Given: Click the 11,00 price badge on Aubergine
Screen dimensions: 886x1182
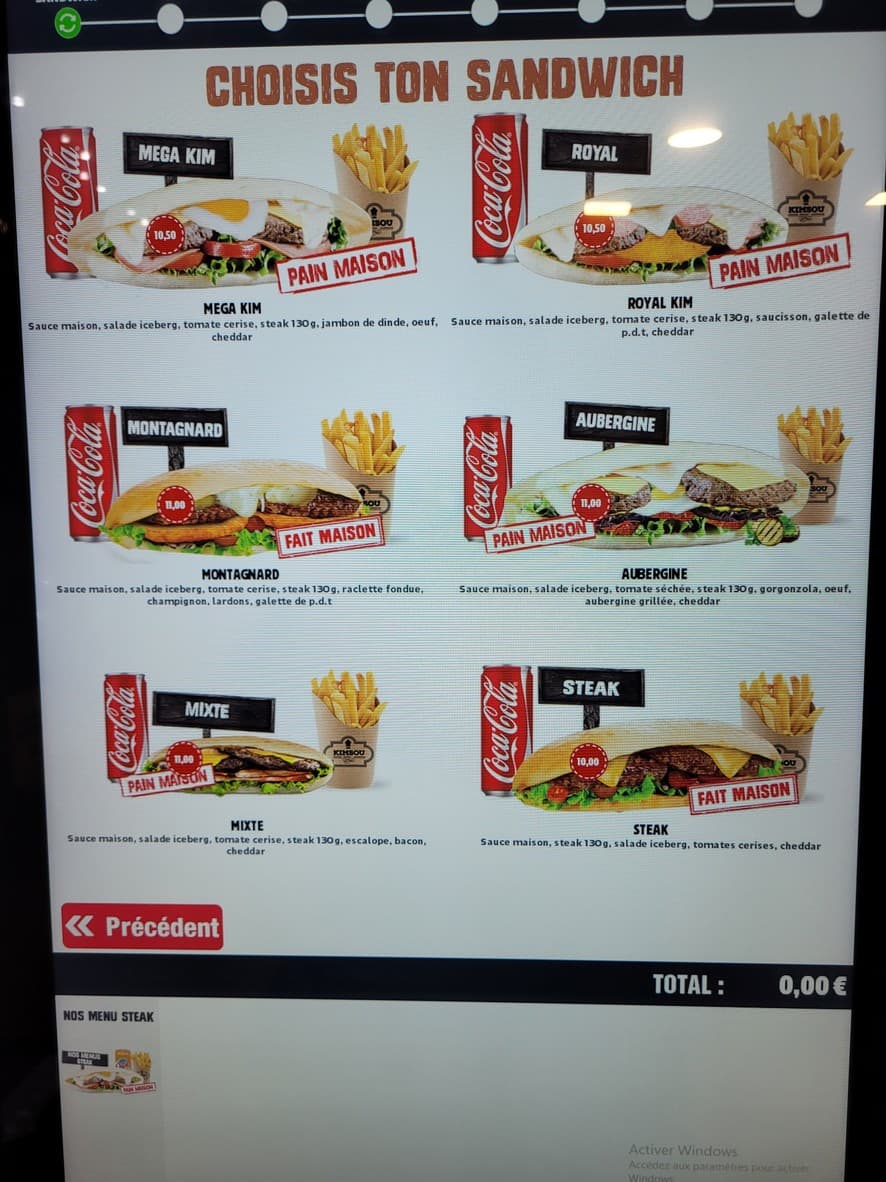Looking at the screenshot, I should click(x=588, y=503).
